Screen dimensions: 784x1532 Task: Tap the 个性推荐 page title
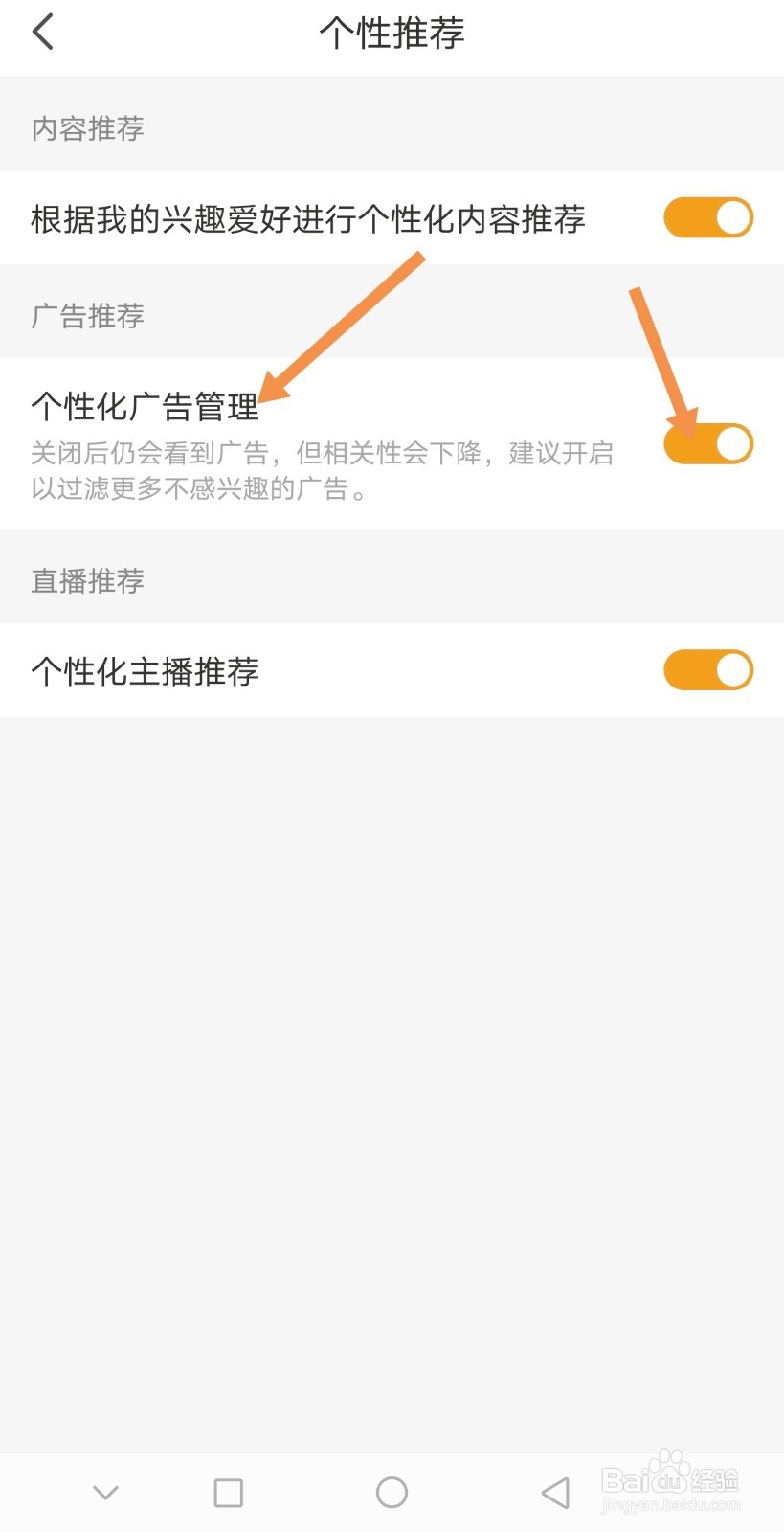pos(392,32)
